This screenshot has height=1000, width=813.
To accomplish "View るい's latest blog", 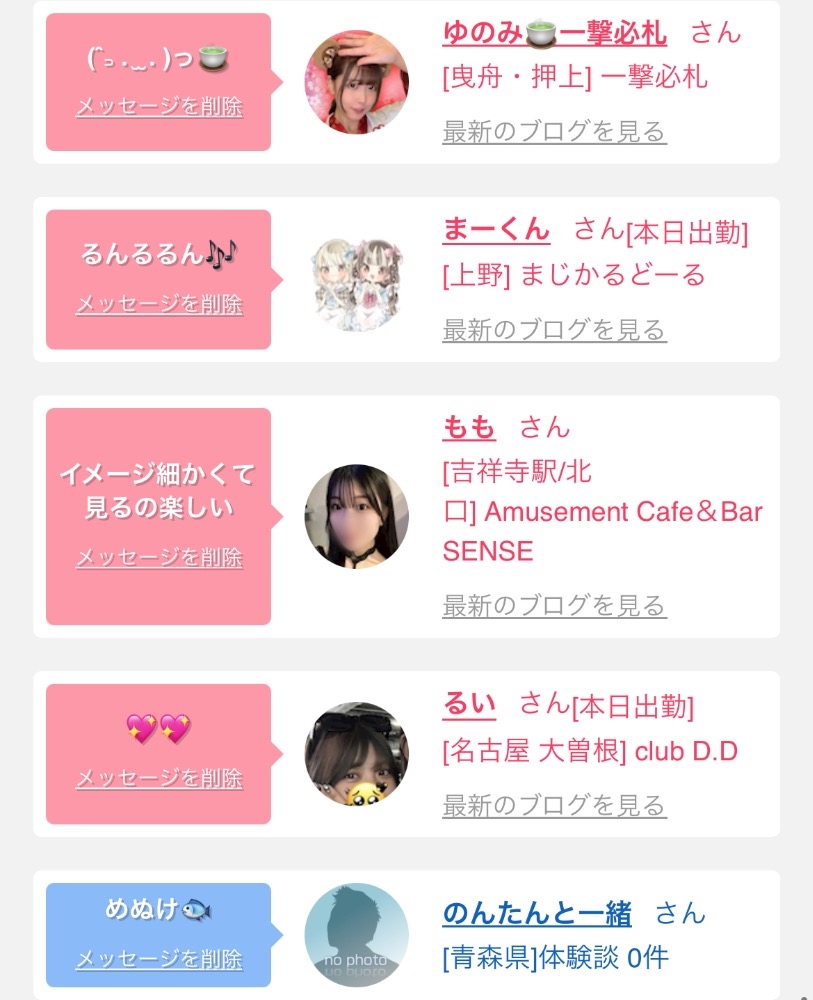I will [x=554, y=805].
